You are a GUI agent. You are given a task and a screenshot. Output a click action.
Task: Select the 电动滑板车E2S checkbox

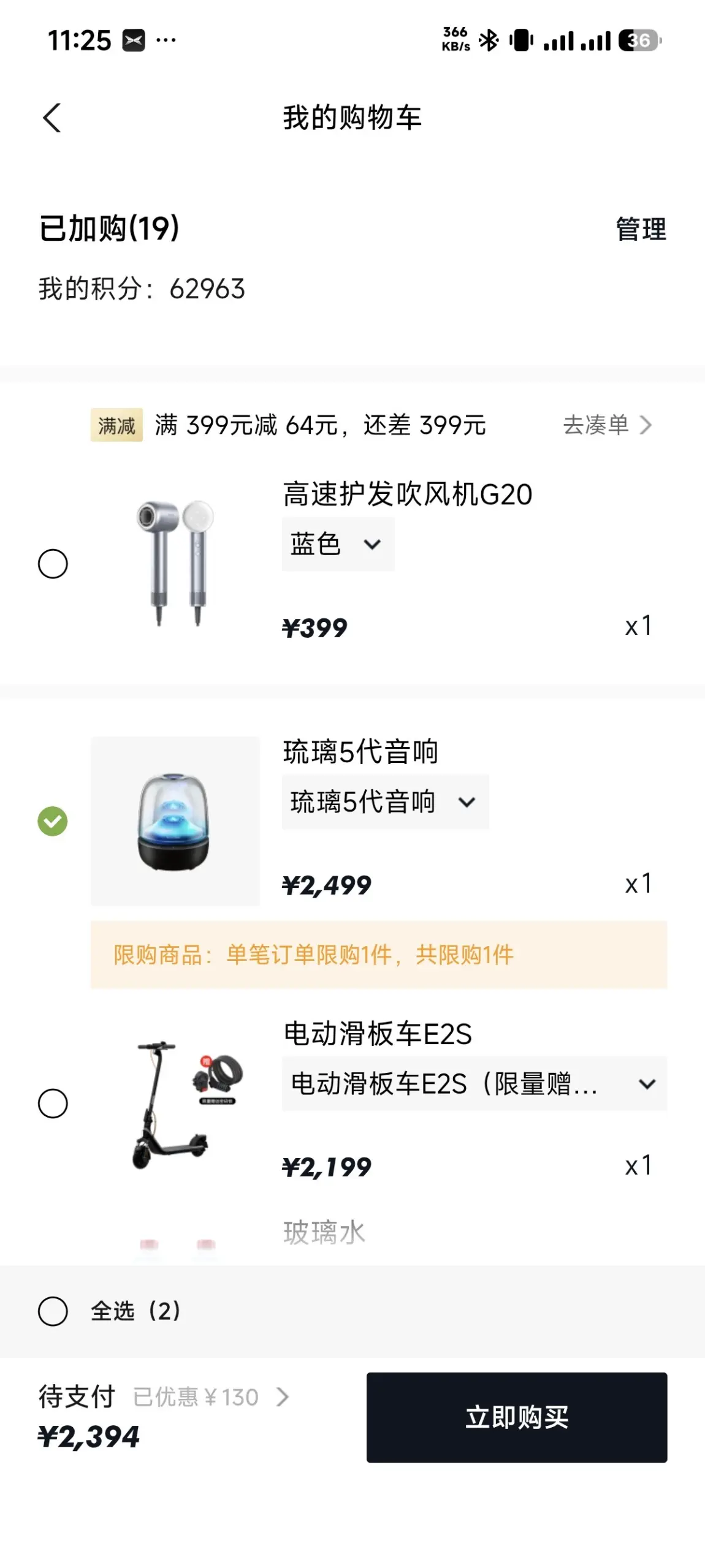point(53,1104)
